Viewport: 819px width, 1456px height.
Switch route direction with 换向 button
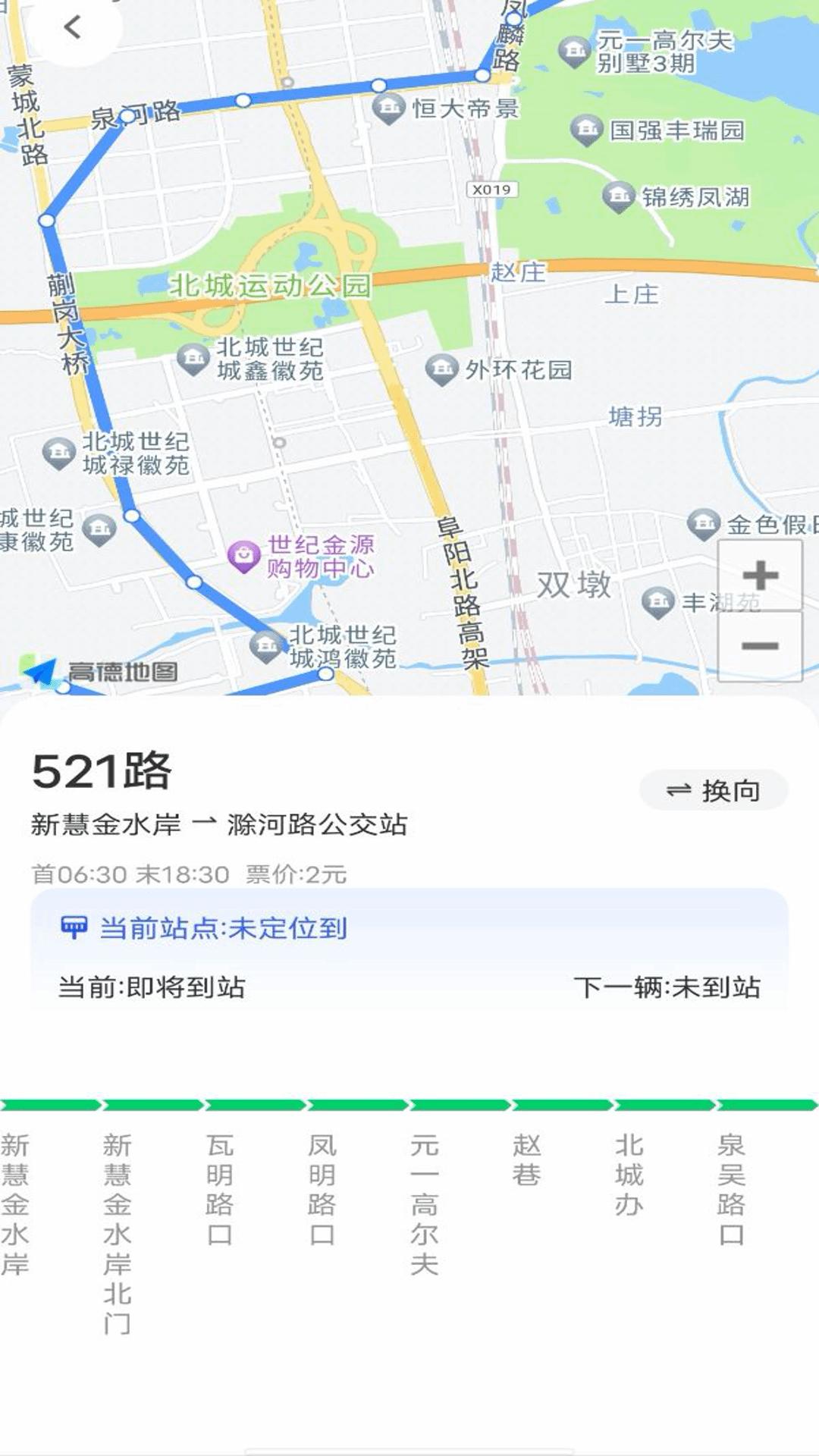point(714,791)
